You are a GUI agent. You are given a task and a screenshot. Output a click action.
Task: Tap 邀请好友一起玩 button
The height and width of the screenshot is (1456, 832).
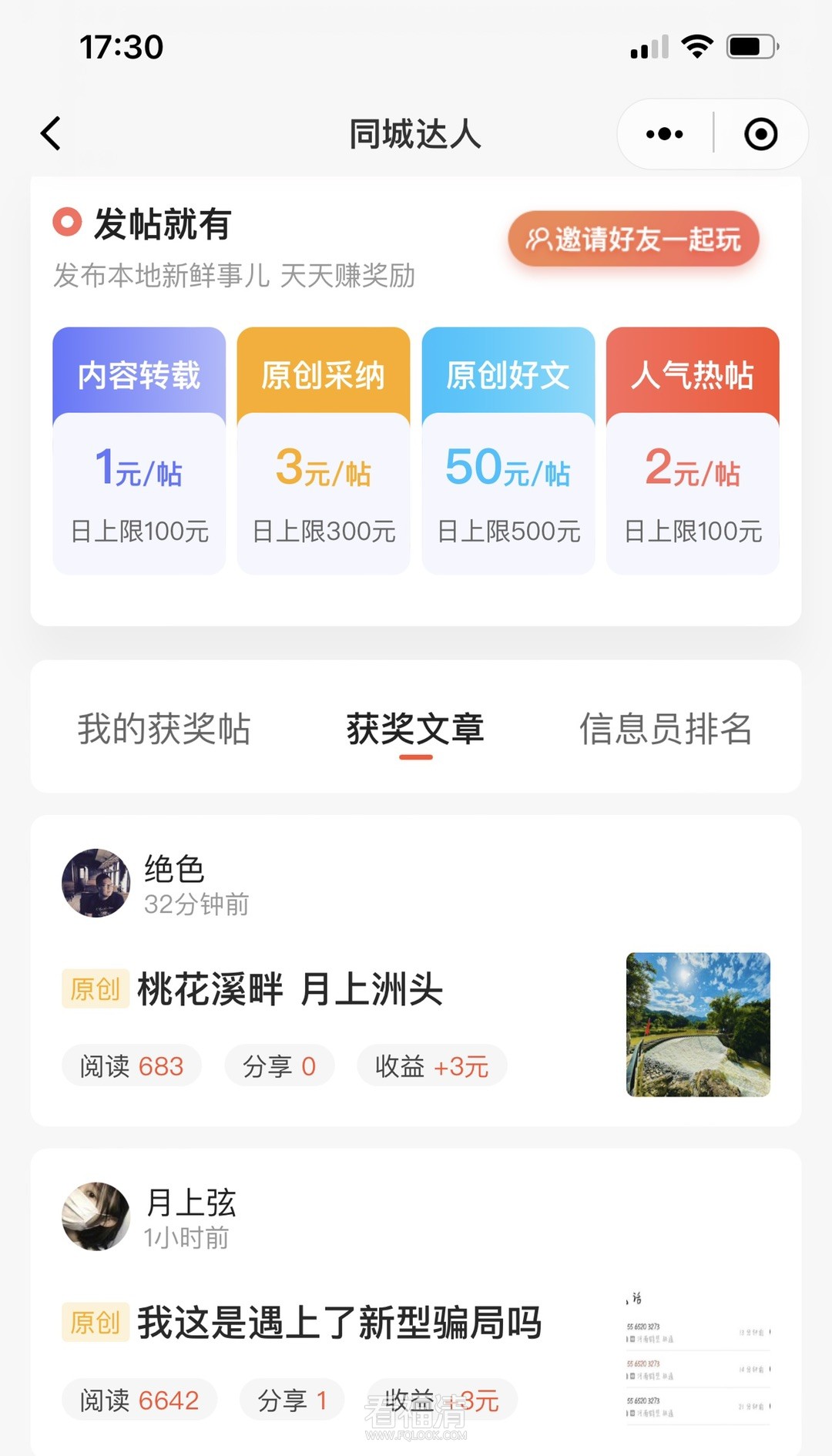(x=633, y=240)
